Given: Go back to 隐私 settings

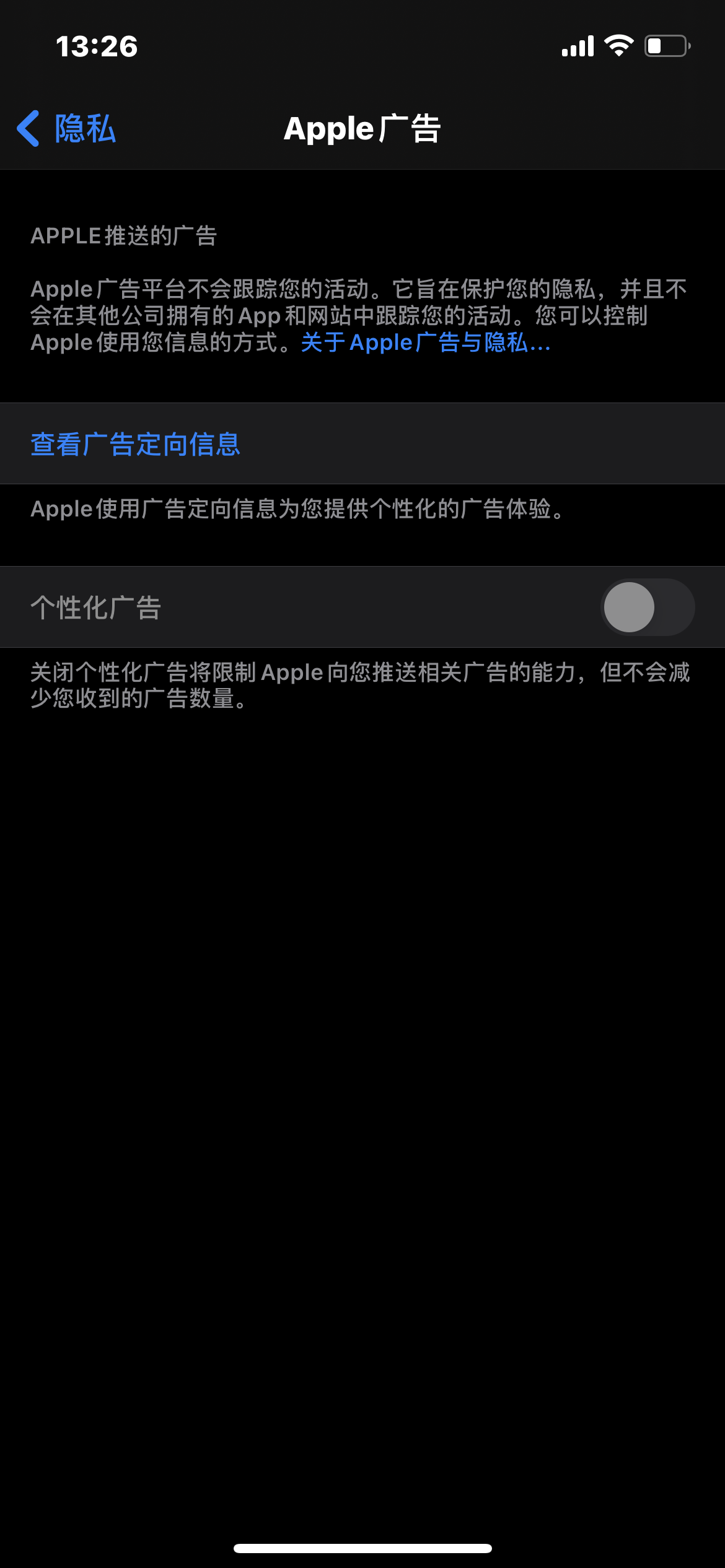Looking at the screenshot, I should pyautogui.click(x=67, y=129).
